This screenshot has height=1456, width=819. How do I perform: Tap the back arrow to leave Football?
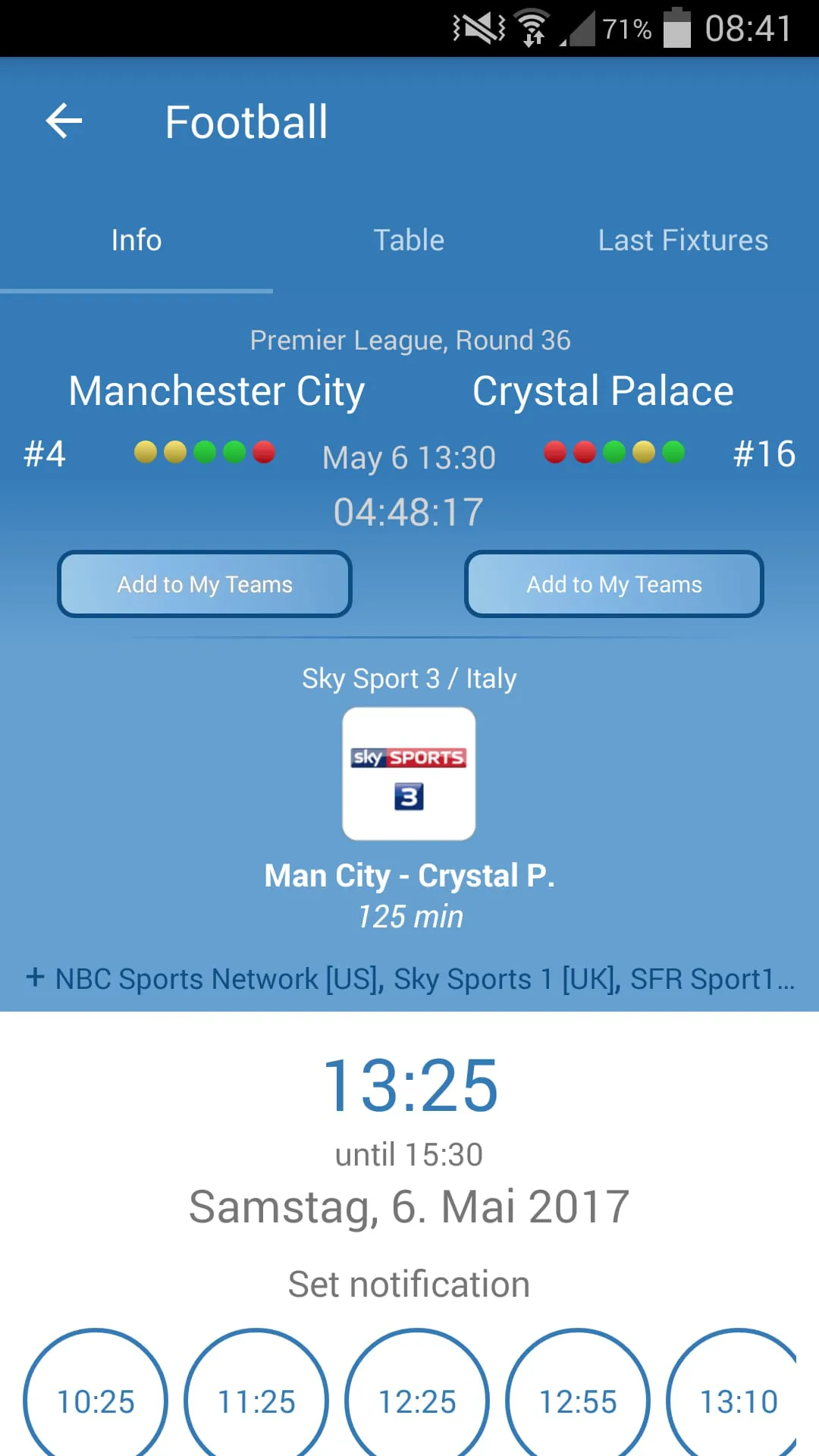pyautogui.click(x=64, y=121)
